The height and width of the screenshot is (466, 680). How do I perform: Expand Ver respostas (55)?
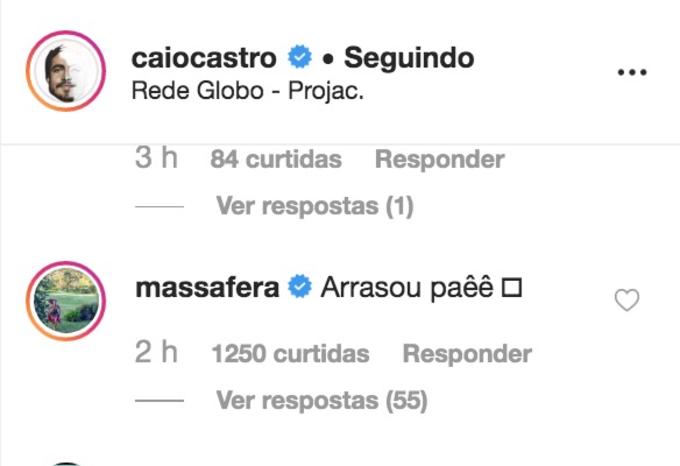pos(321,401)
